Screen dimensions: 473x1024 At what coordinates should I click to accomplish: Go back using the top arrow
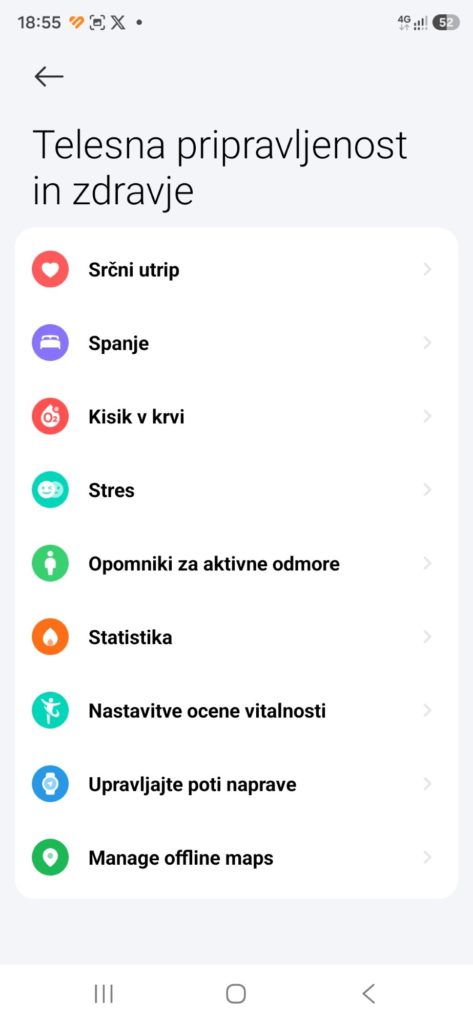pos(49,77)
